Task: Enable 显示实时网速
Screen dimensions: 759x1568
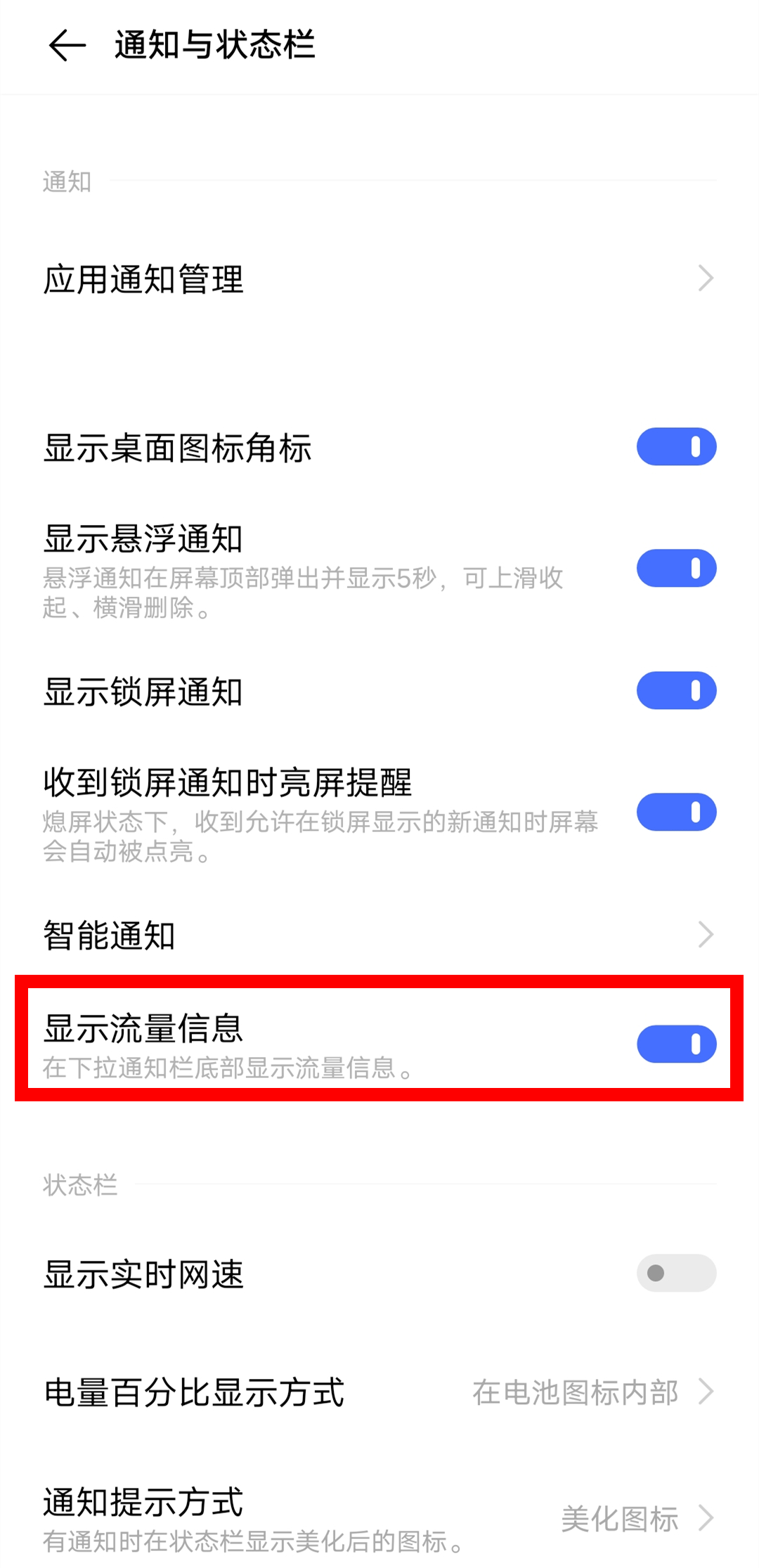Action: point(676,1273)
